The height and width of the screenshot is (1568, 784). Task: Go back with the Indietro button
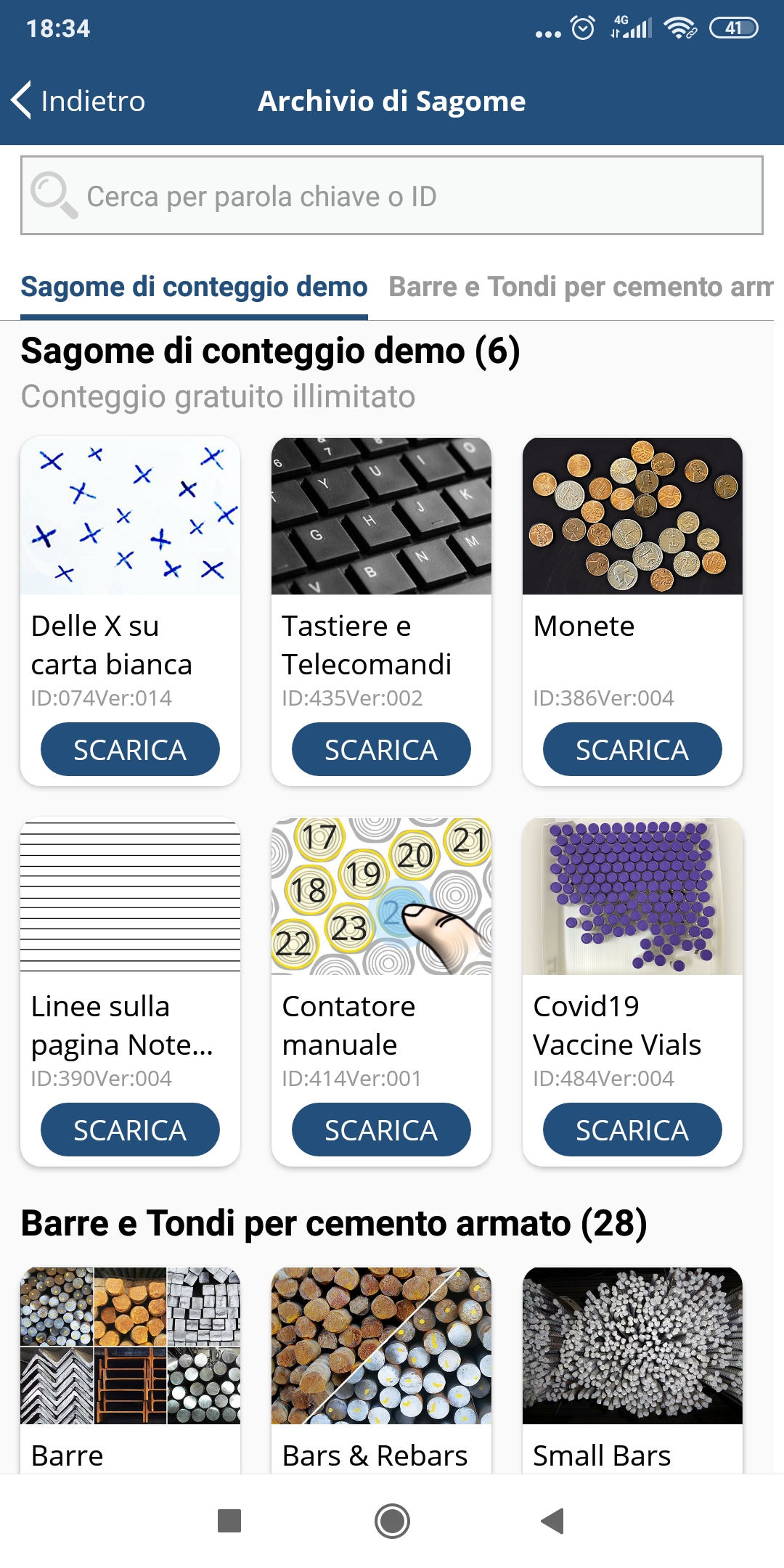(78, 101)
